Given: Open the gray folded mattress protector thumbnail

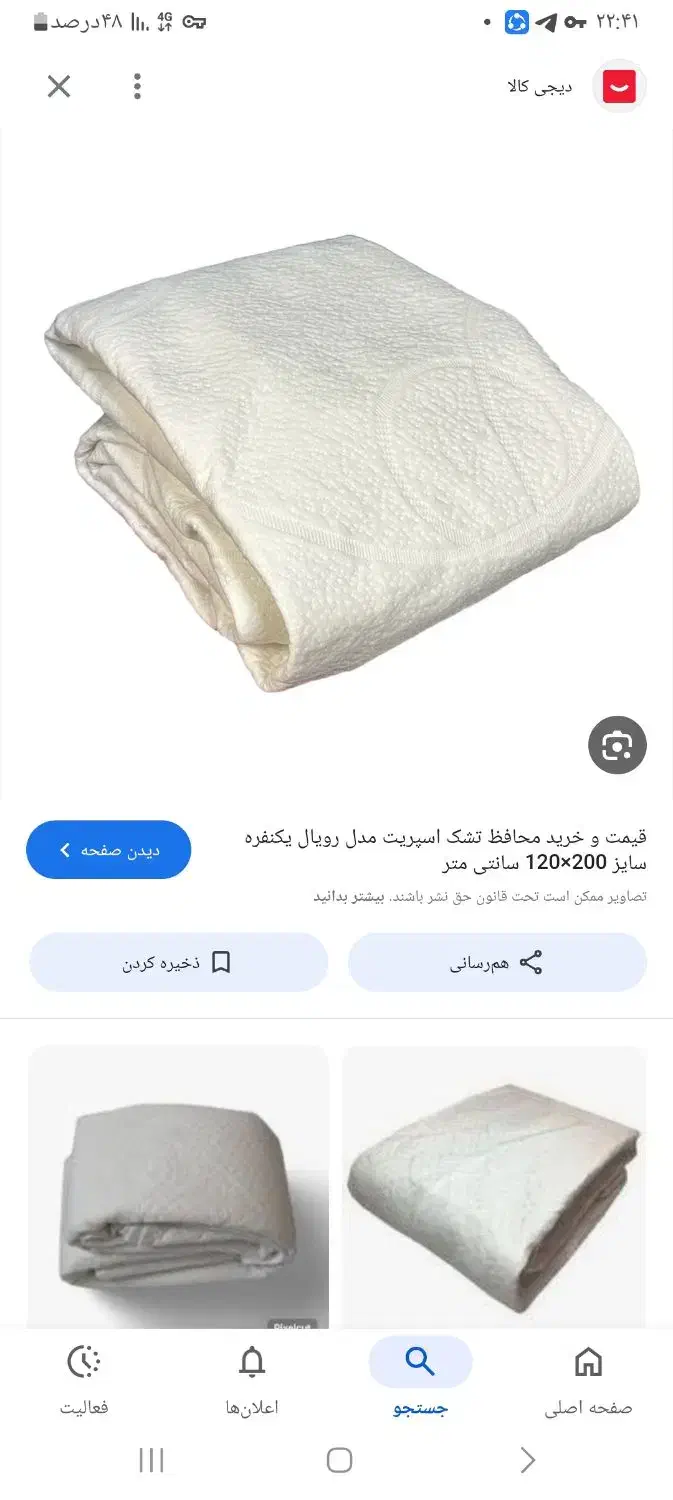Looking at the screenshot, I should [178, 1188].
